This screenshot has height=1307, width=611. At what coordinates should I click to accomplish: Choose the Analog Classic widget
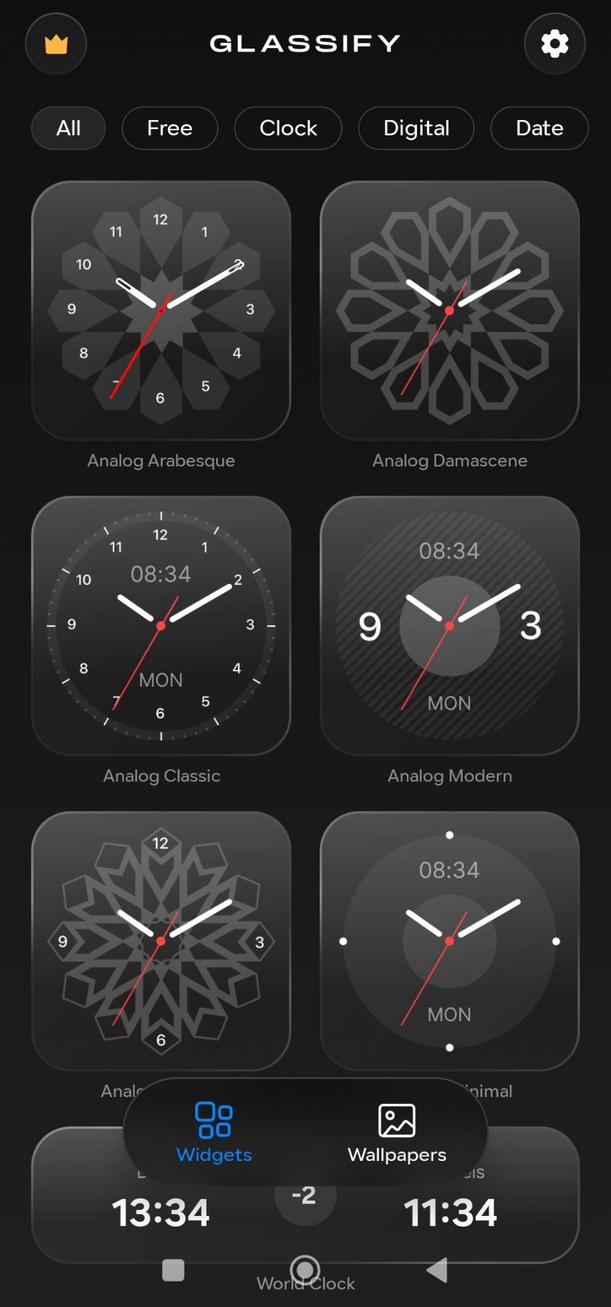point(161,625)
